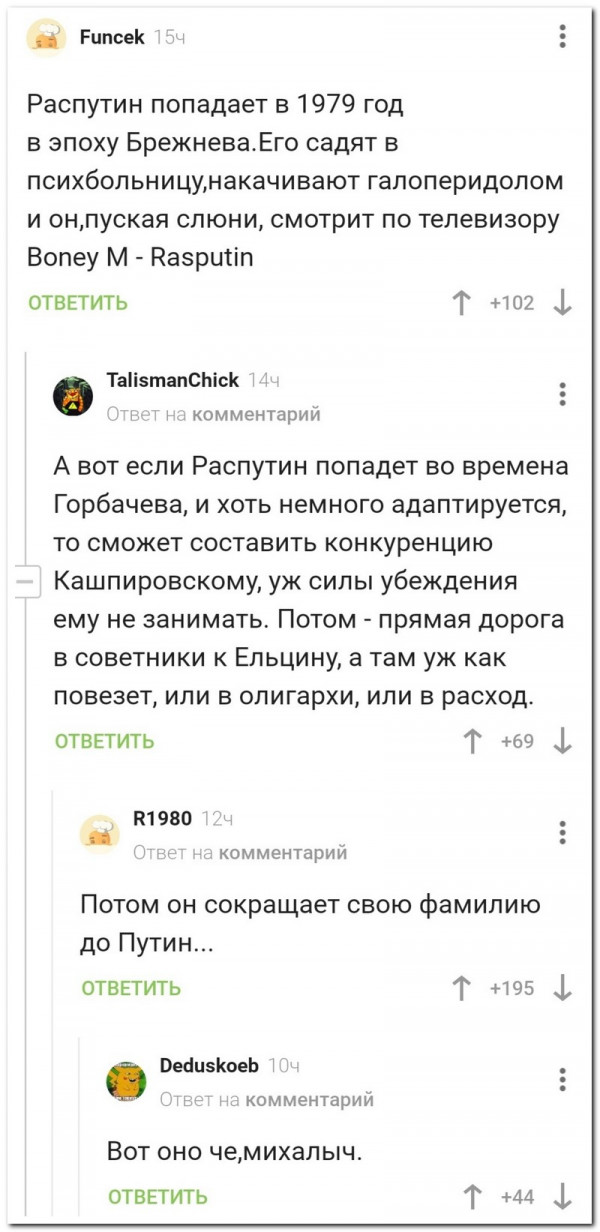Downvote Deduskoeb's comment with +44
The width and height of the screenshot is (600, 1232).
coord(563,1196)
